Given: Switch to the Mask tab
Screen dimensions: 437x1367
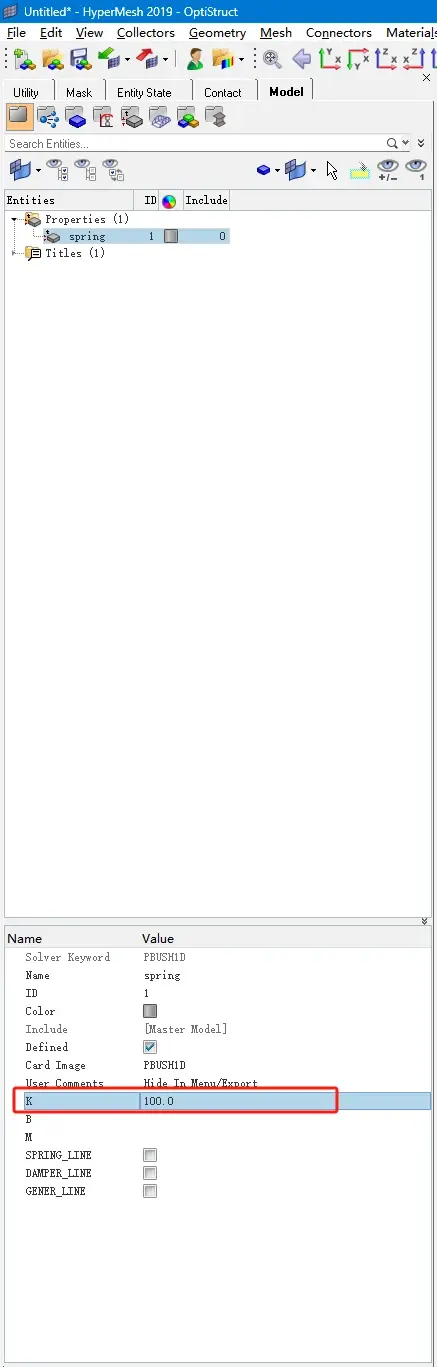Looking at the screenshot, I should pyautogui.click(x=79, y=92).
